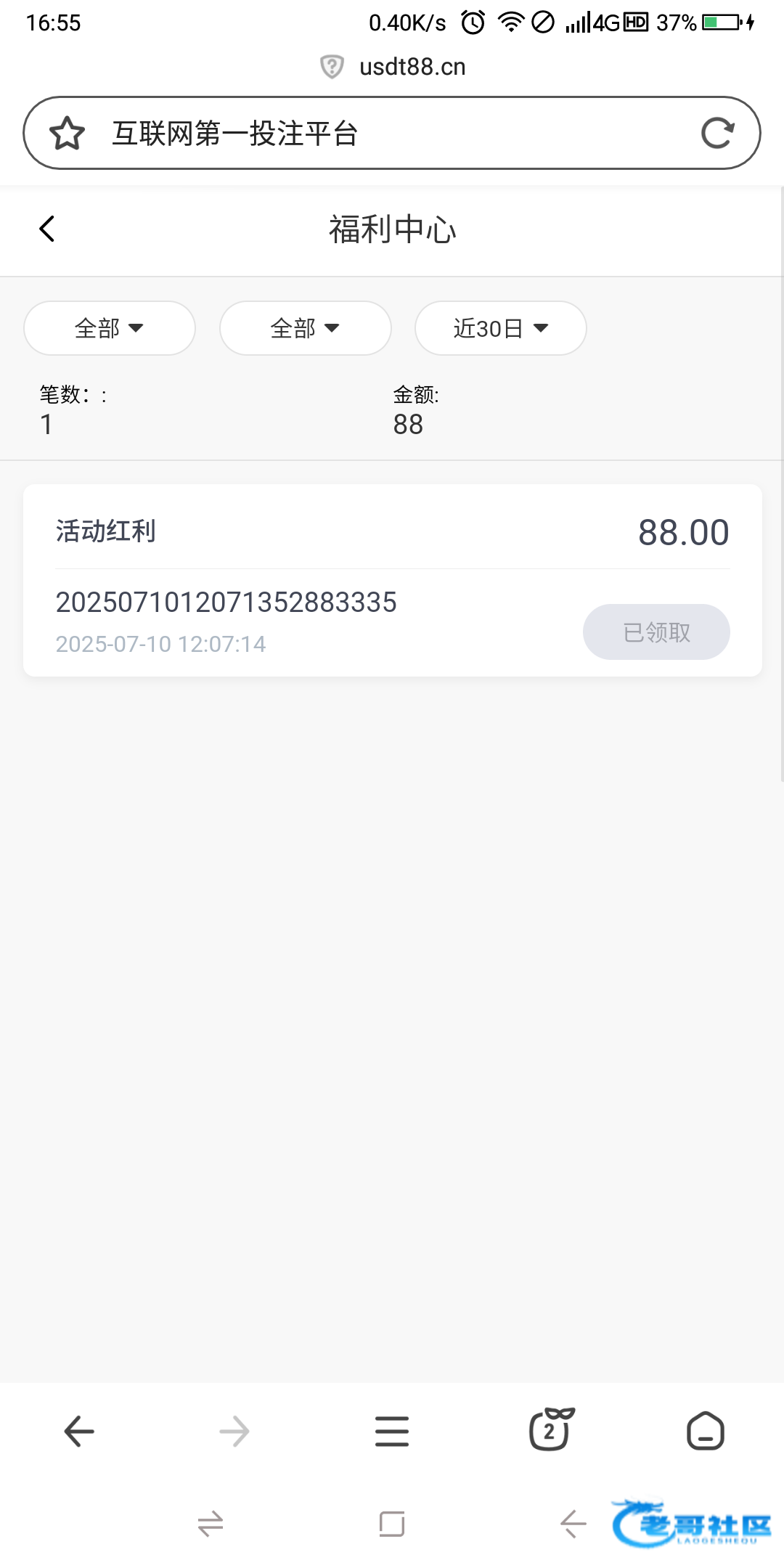Go back from the 福利中心 page
This screenshot has width=784, height=1568.
(x=47, y=229)
